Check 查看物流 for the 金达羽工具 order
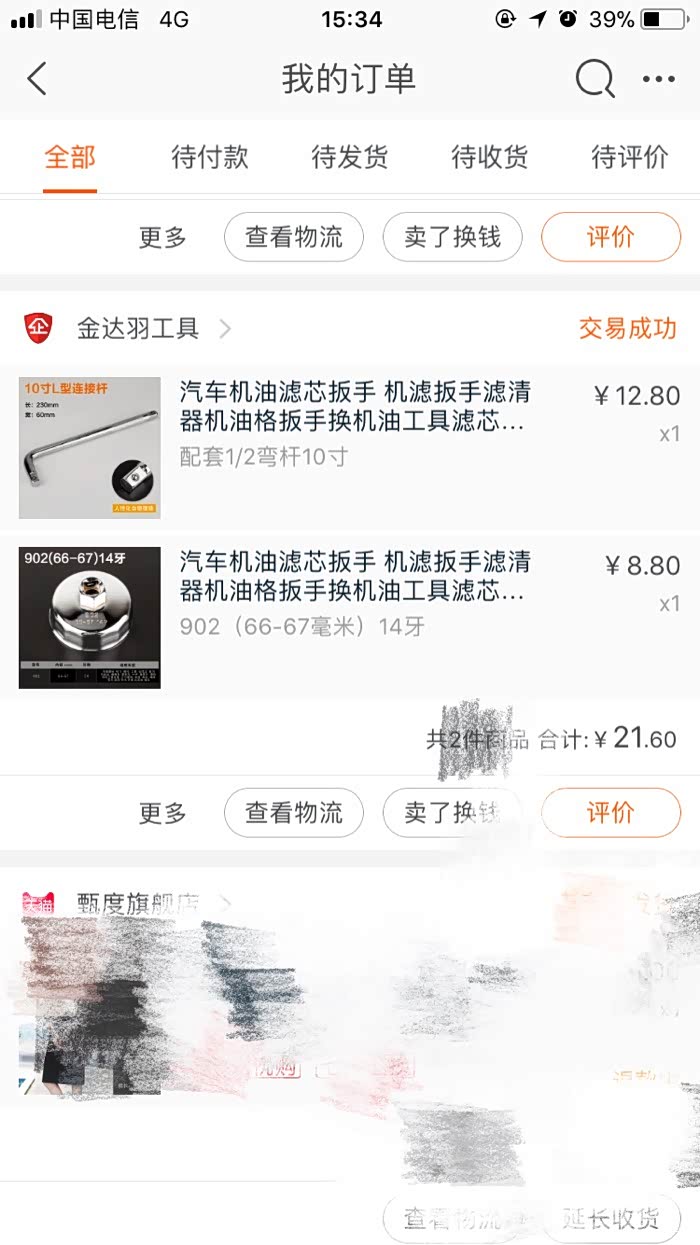This screenshot has width=700, height=1245. click(x=294, y=812)
